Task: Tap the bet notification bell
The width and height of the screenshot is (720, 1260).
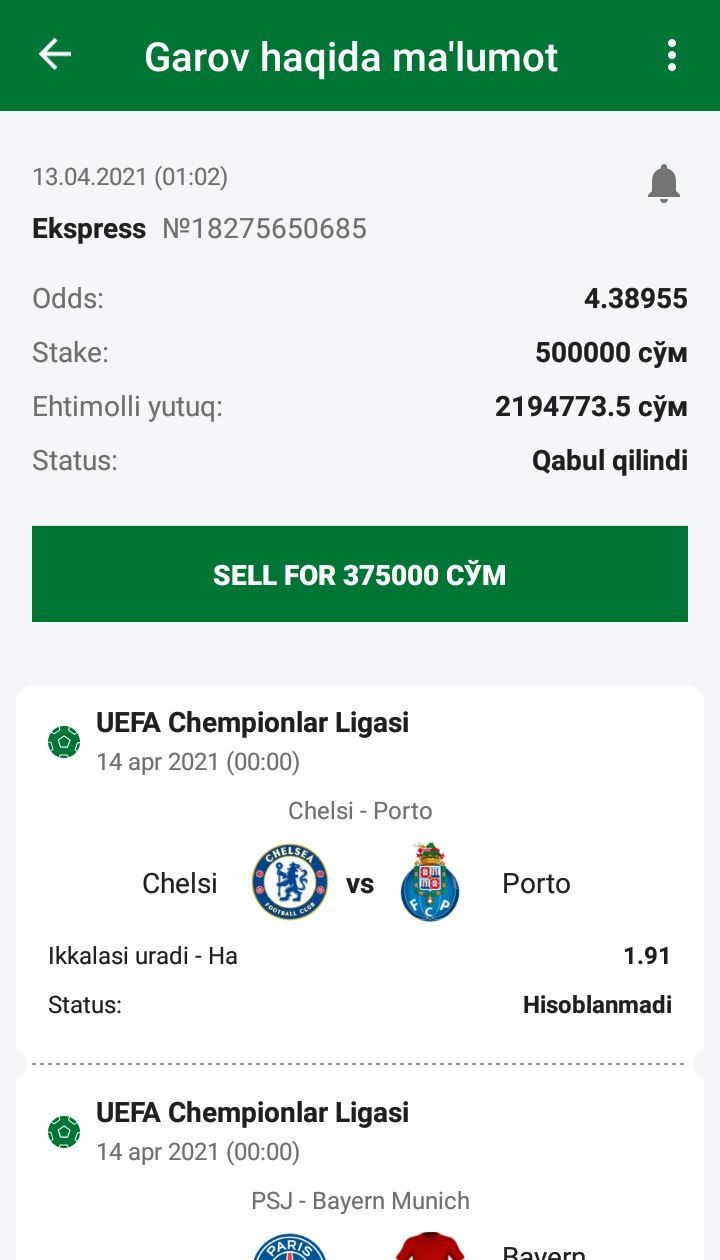Action: (x=664, y=184)
